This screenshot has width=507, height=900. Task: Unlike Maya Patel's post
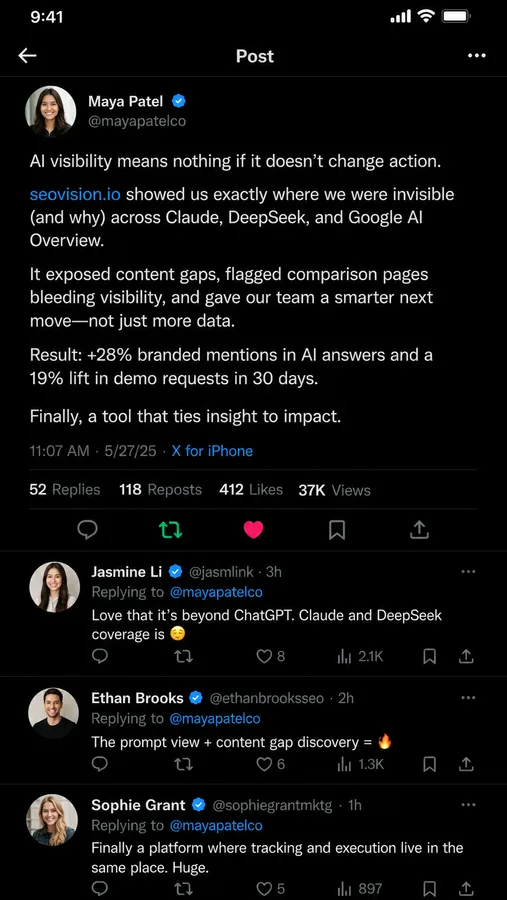click(253, 530)
